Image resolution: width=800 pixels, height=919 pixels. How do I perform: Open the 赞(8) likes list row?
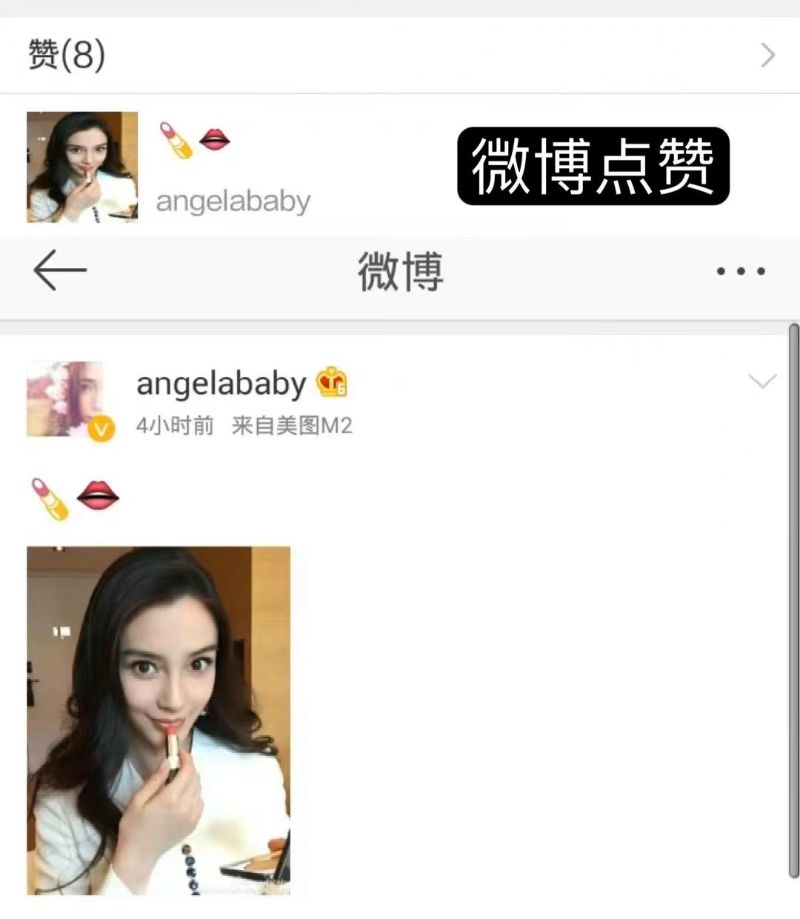(400, 55)
